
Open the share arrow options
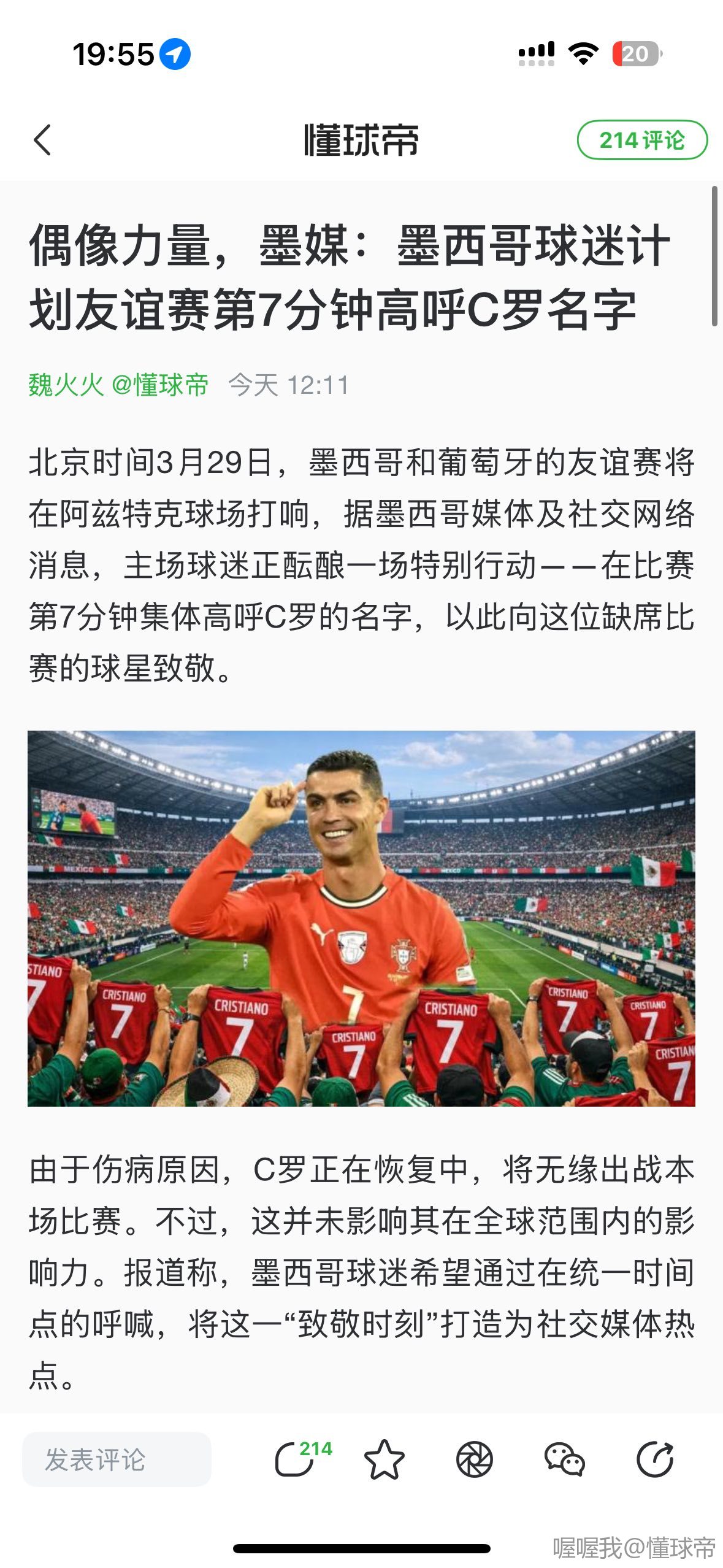point(654,1459)
